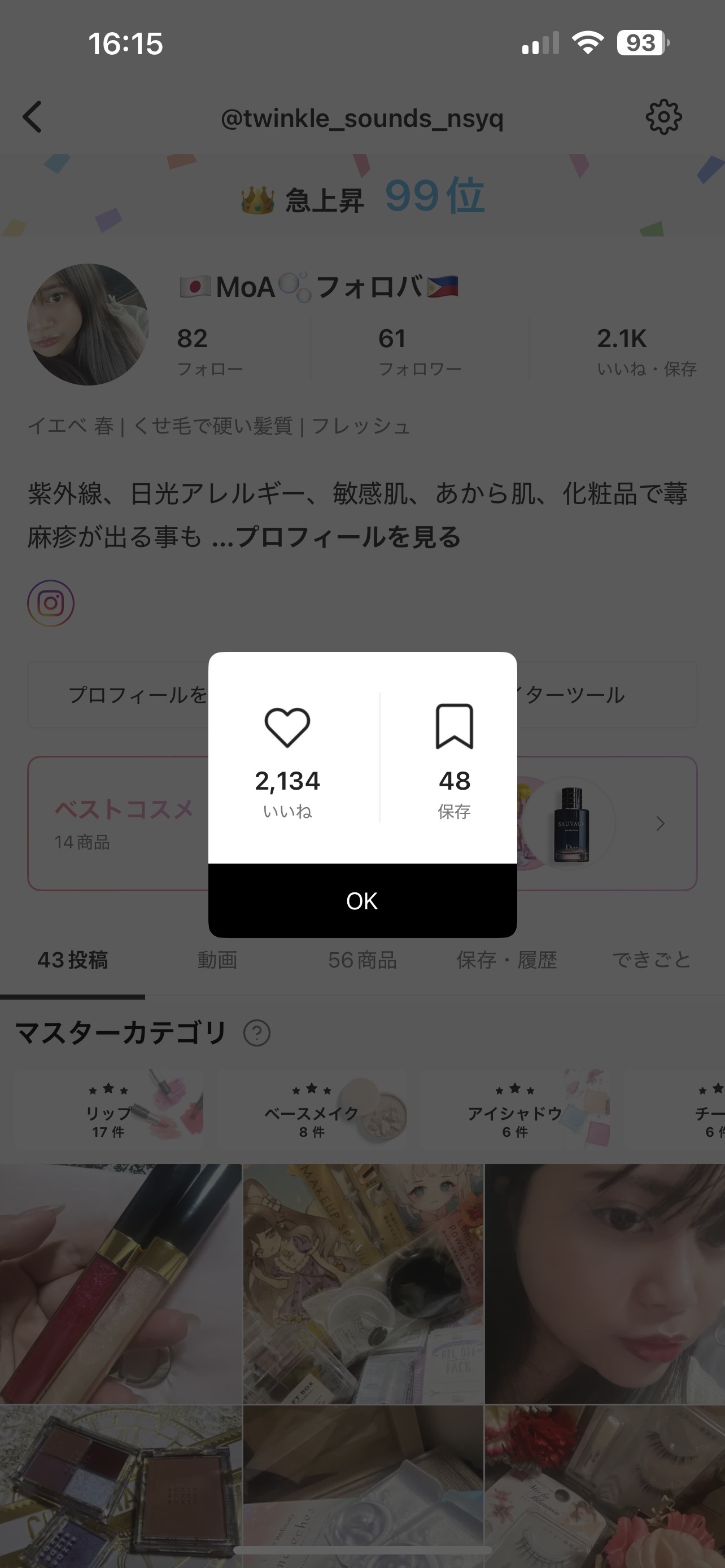This screenshot has width=725, height=1568.
Task: Tap the heart icon in the dialog
Action: [289, 728]
